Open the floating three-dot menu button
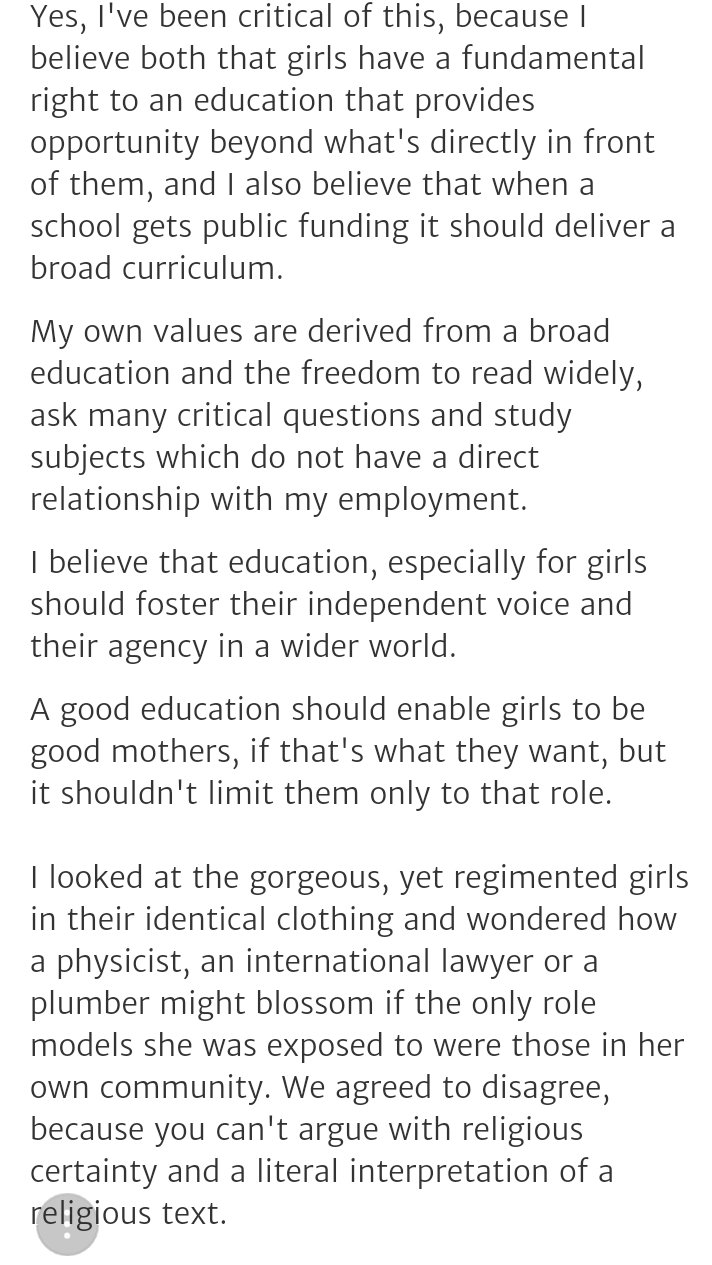The height and width of the screenshot is (1265, 712). (67, 1223)
